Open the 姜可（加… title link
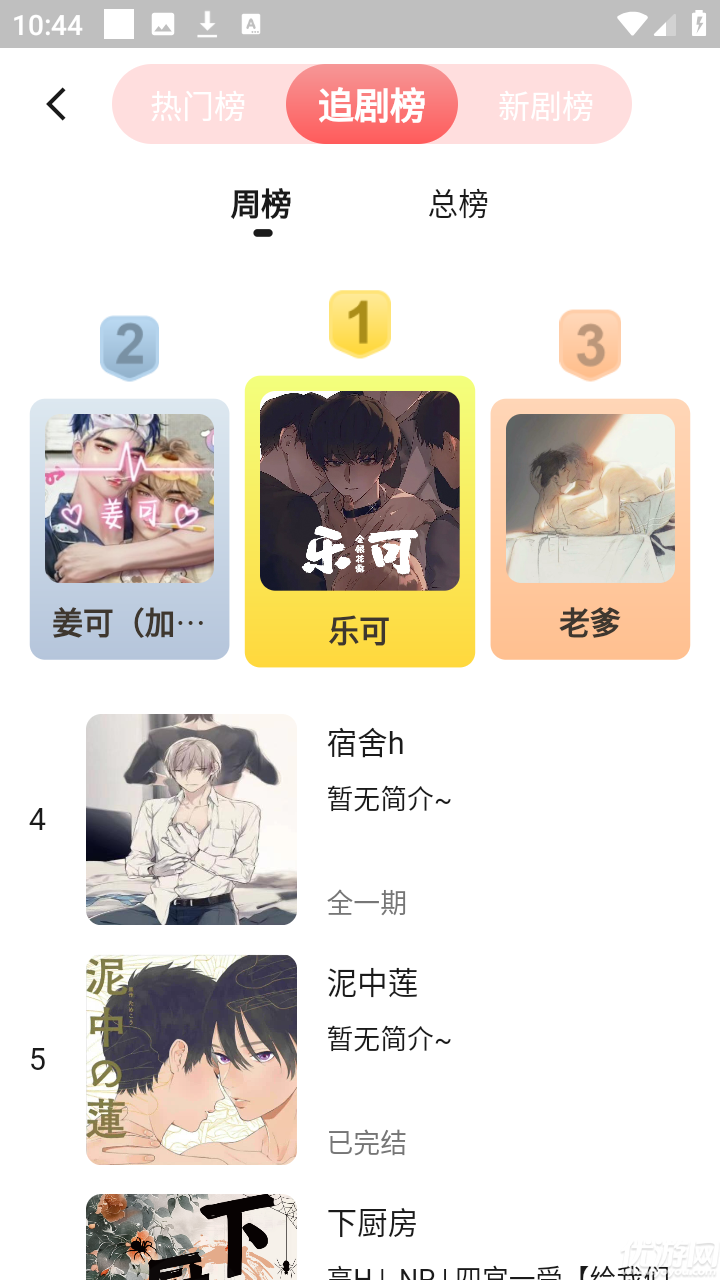 point(129,620)
